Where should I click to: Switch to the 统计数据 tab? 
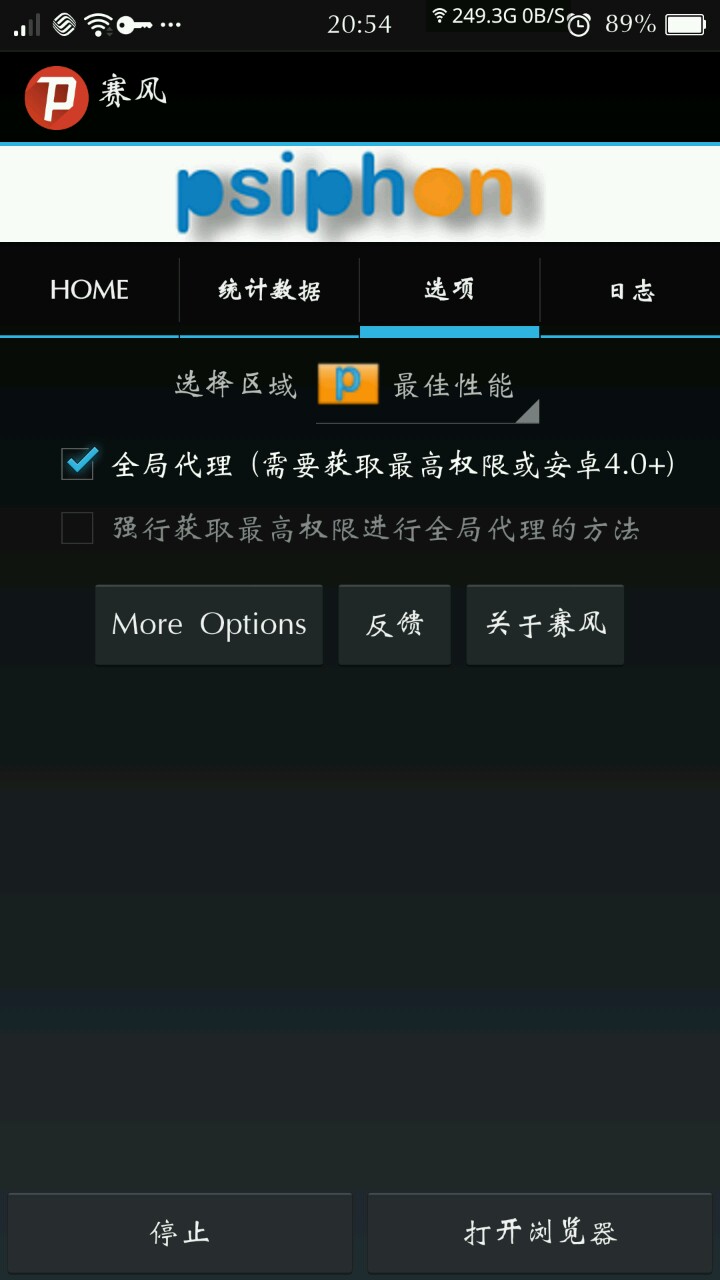(x=269, y=290)
